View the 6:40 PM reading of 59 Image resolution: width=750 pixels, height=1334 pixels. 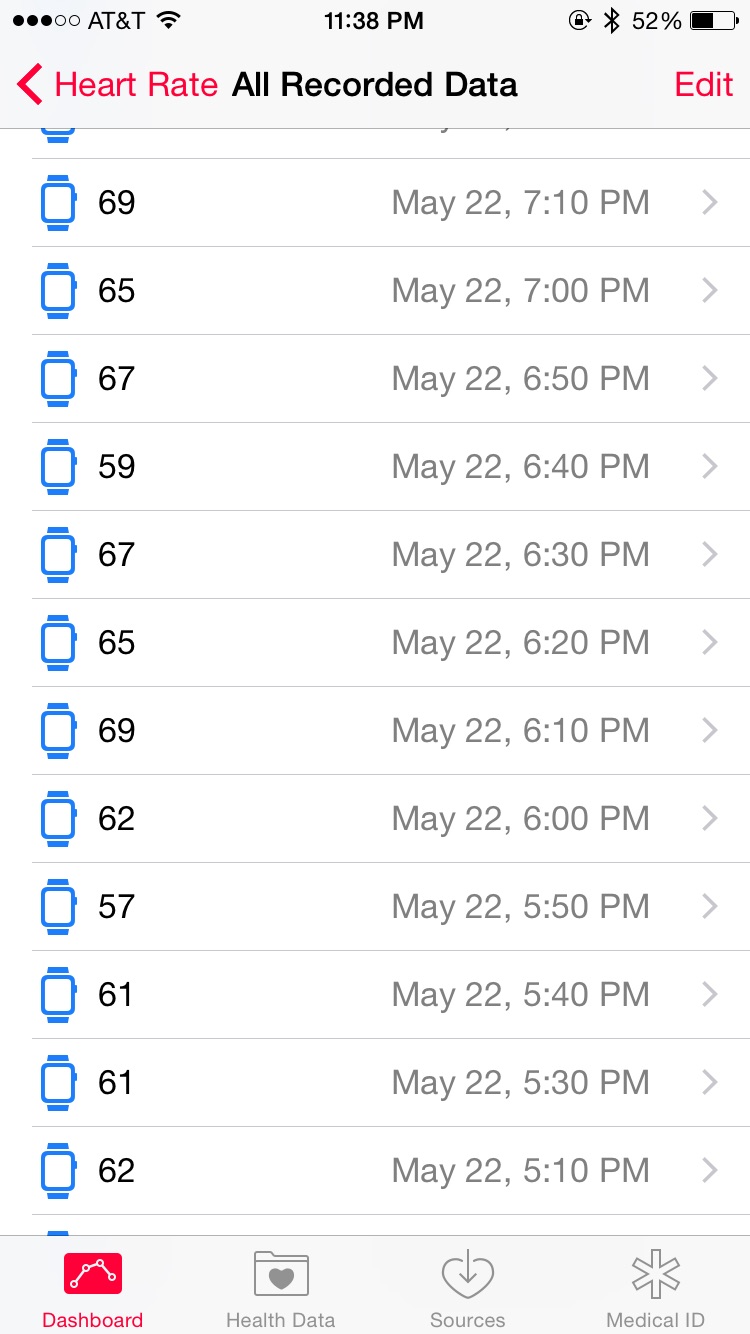tap(390, 467)
